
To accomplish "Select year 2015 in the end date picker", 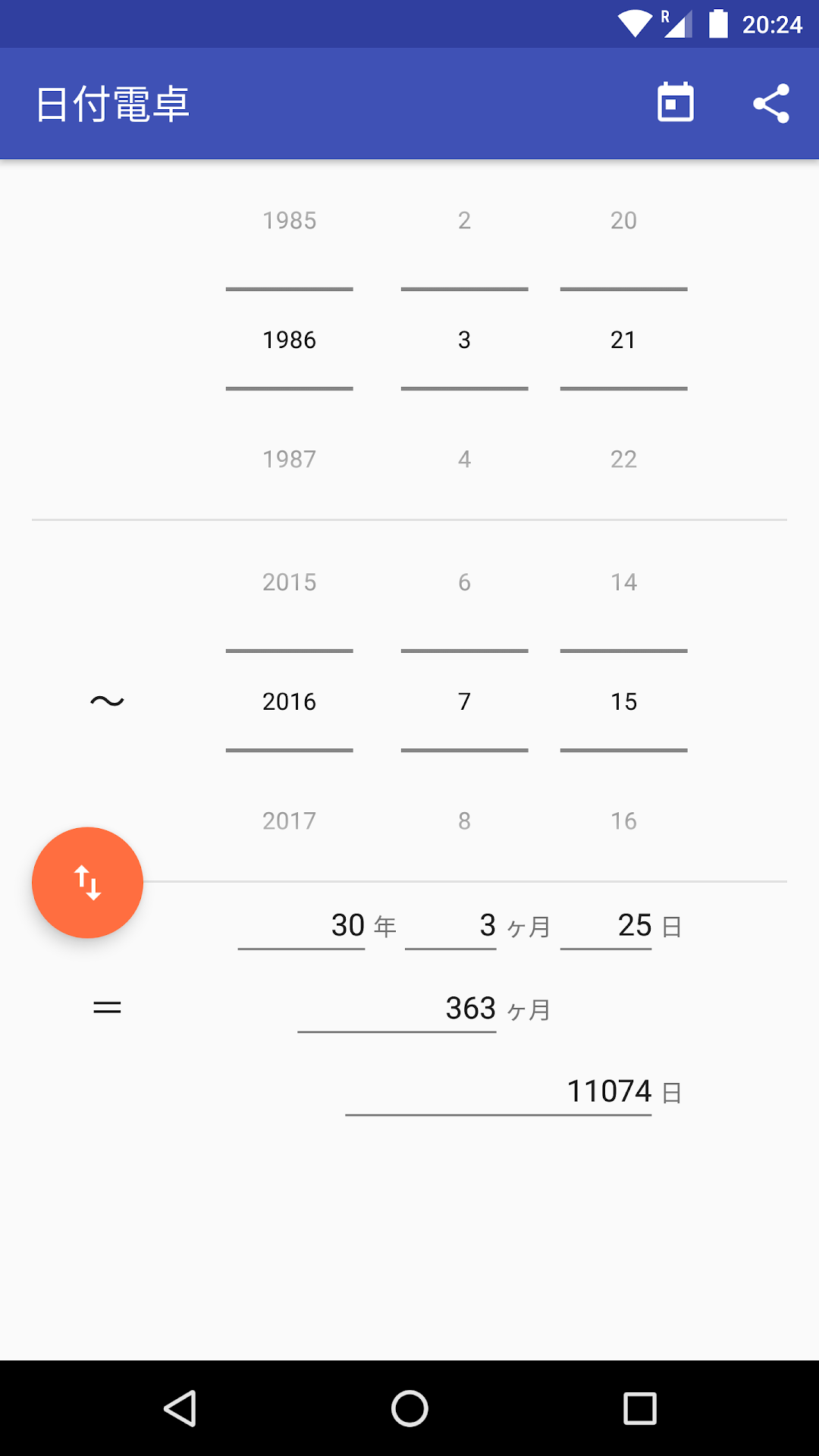I will point(289,582).
